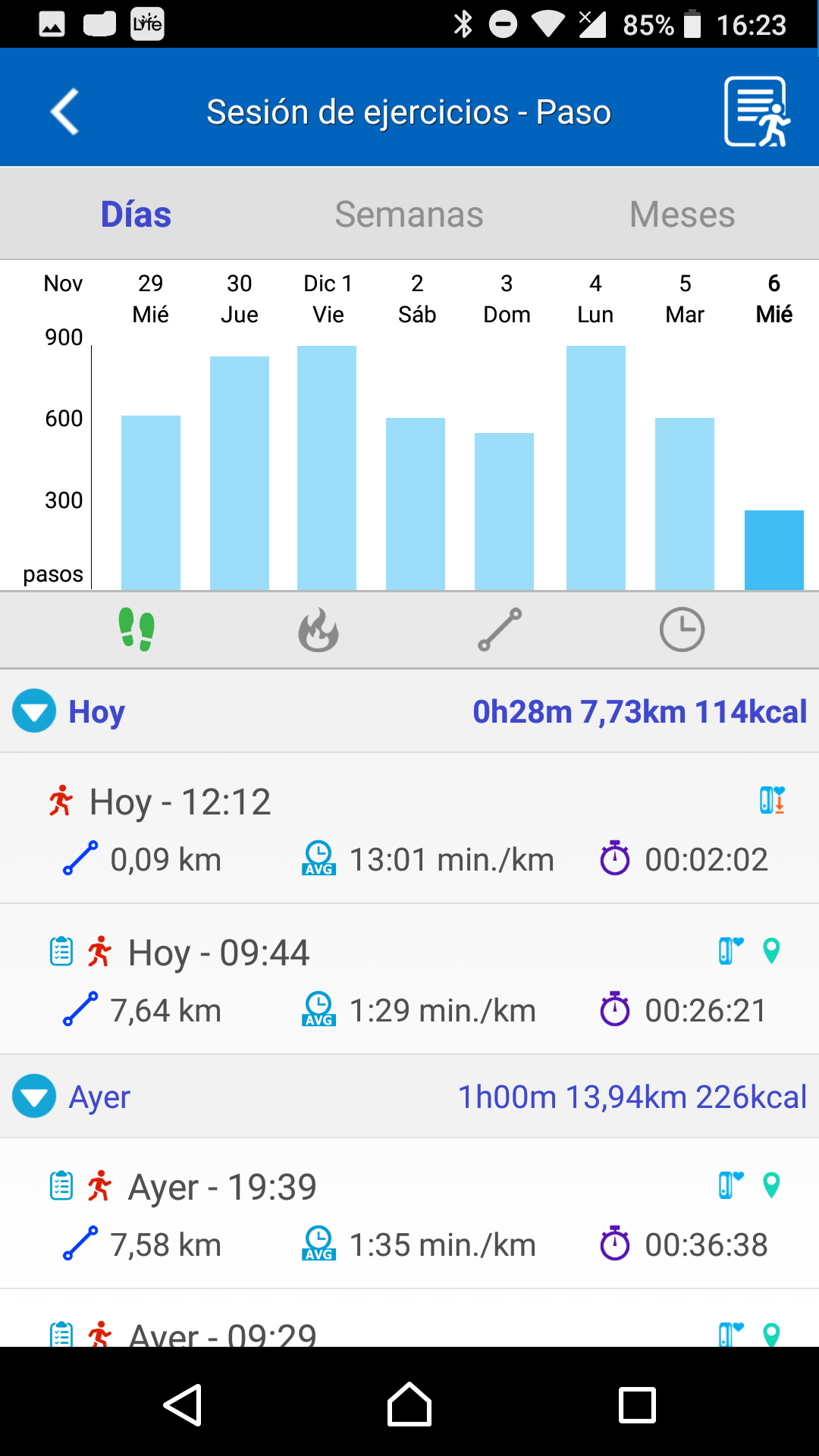Collapse the Ayer section

34,1096
